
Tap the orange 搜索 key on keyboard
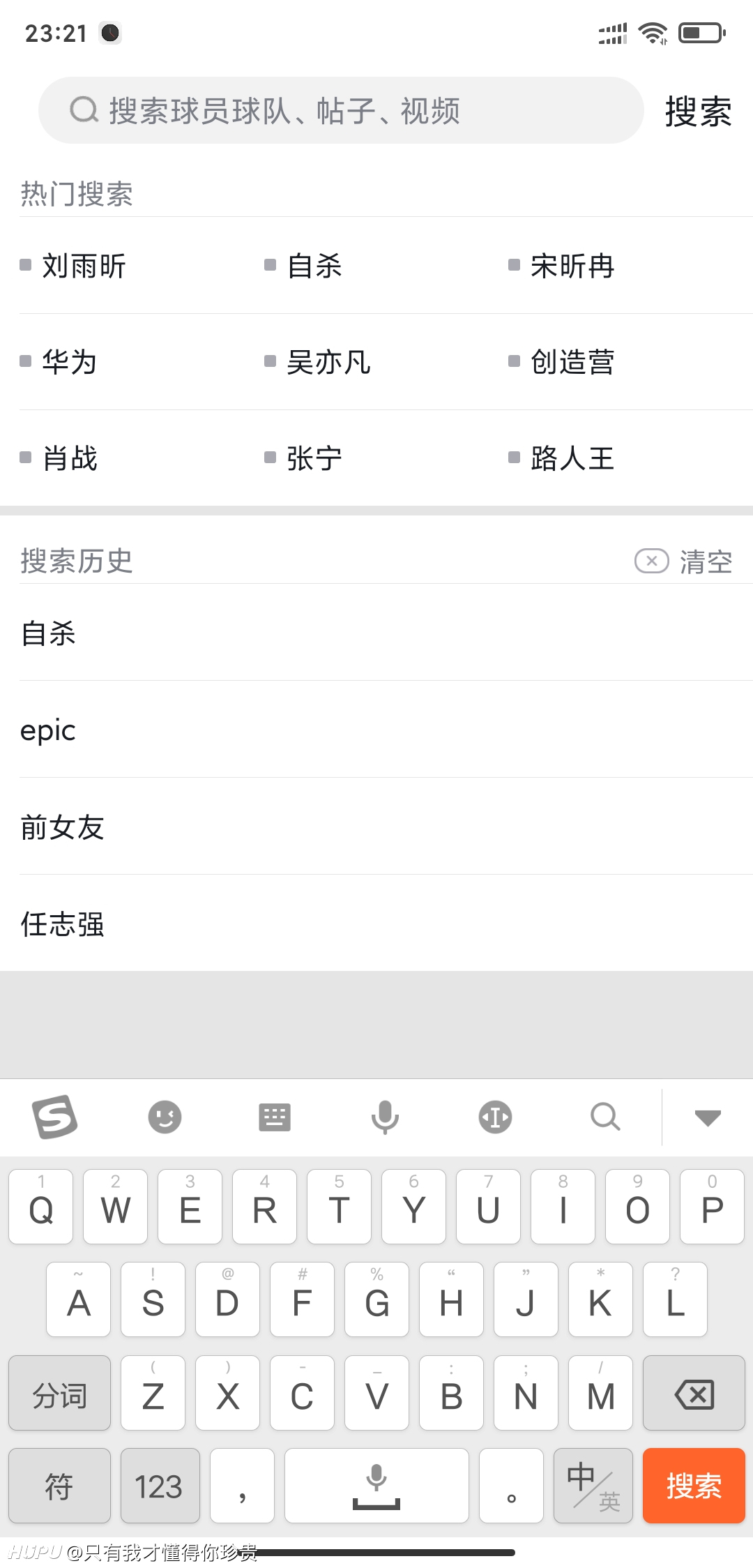[x=694, y=1486]
